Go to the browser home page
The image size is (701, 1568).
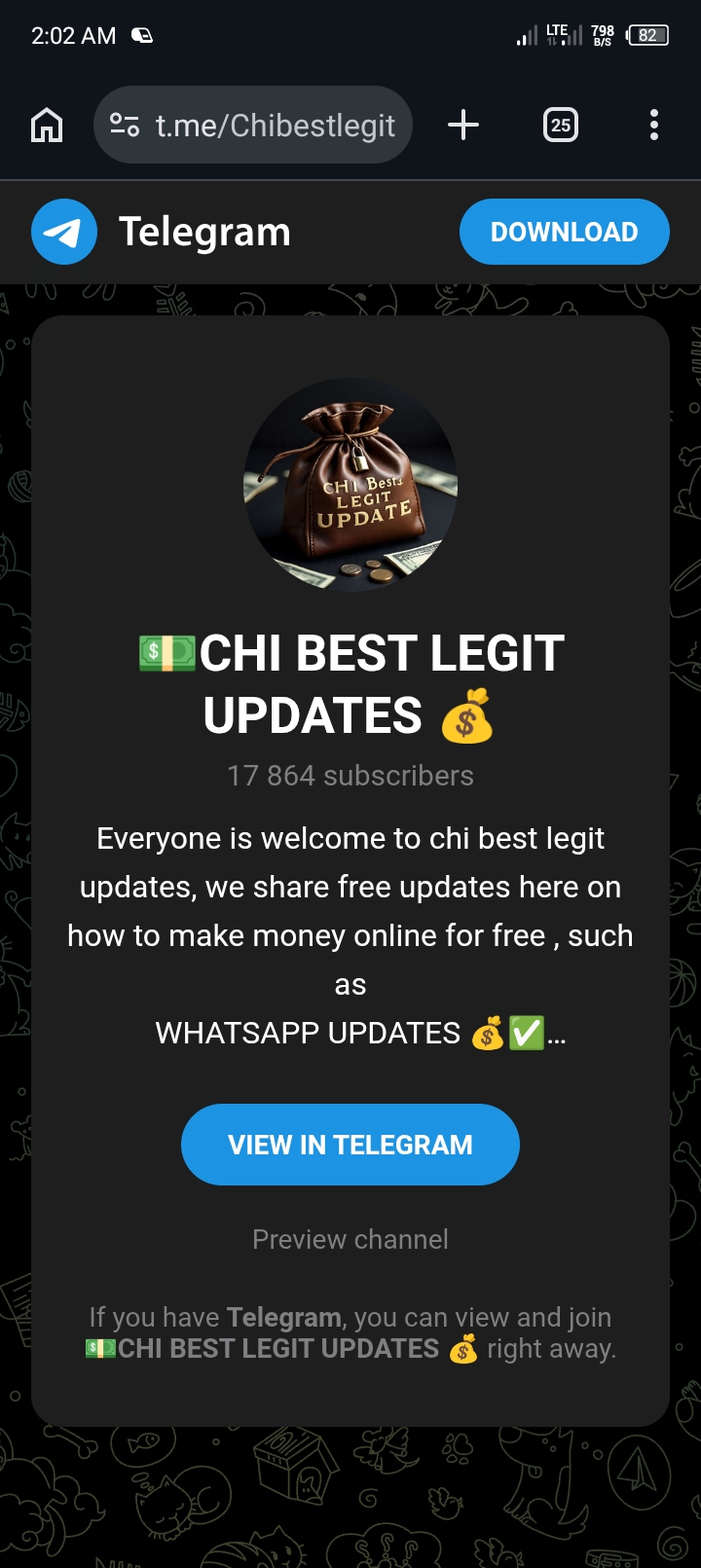tap(47, 125)
